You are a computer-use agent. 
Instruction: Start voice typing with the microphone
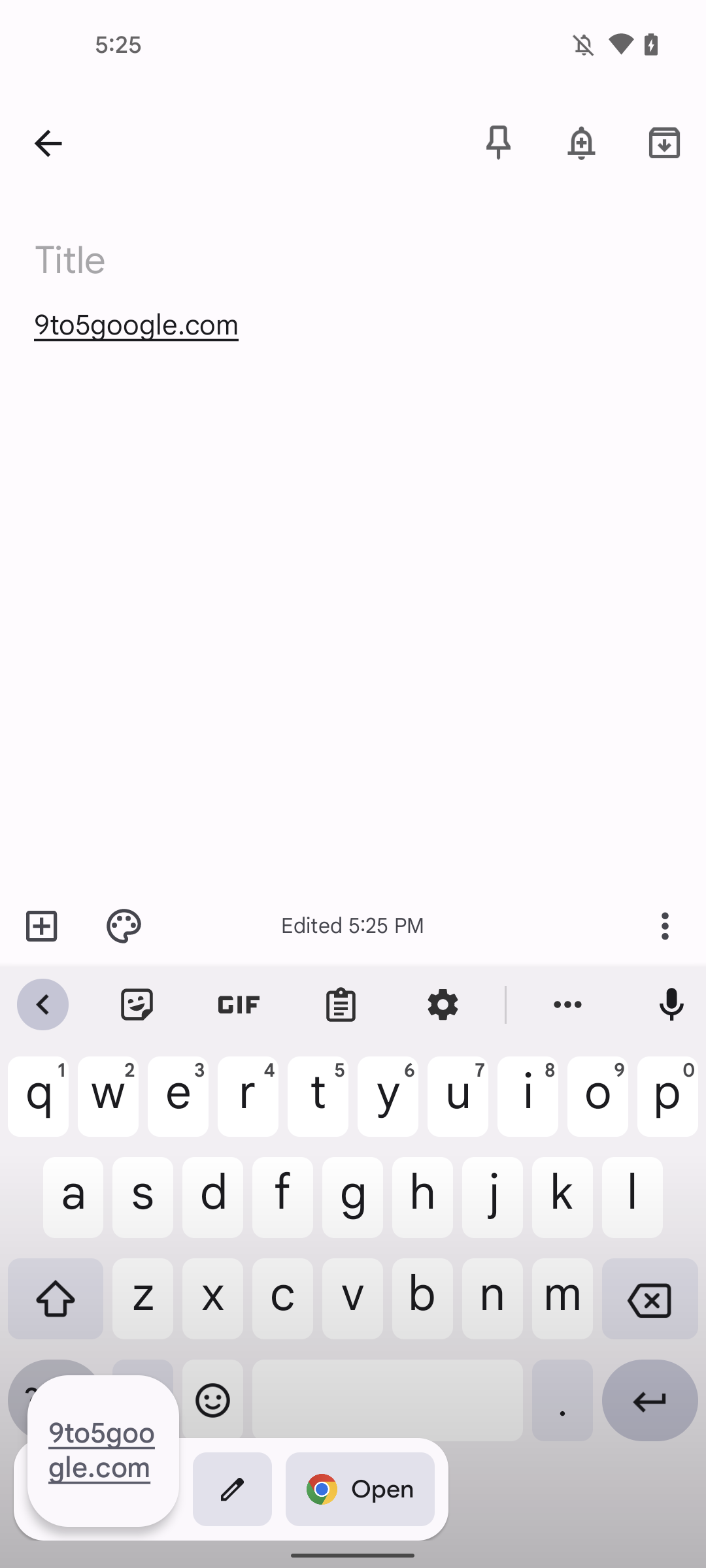click(671, 1005)
